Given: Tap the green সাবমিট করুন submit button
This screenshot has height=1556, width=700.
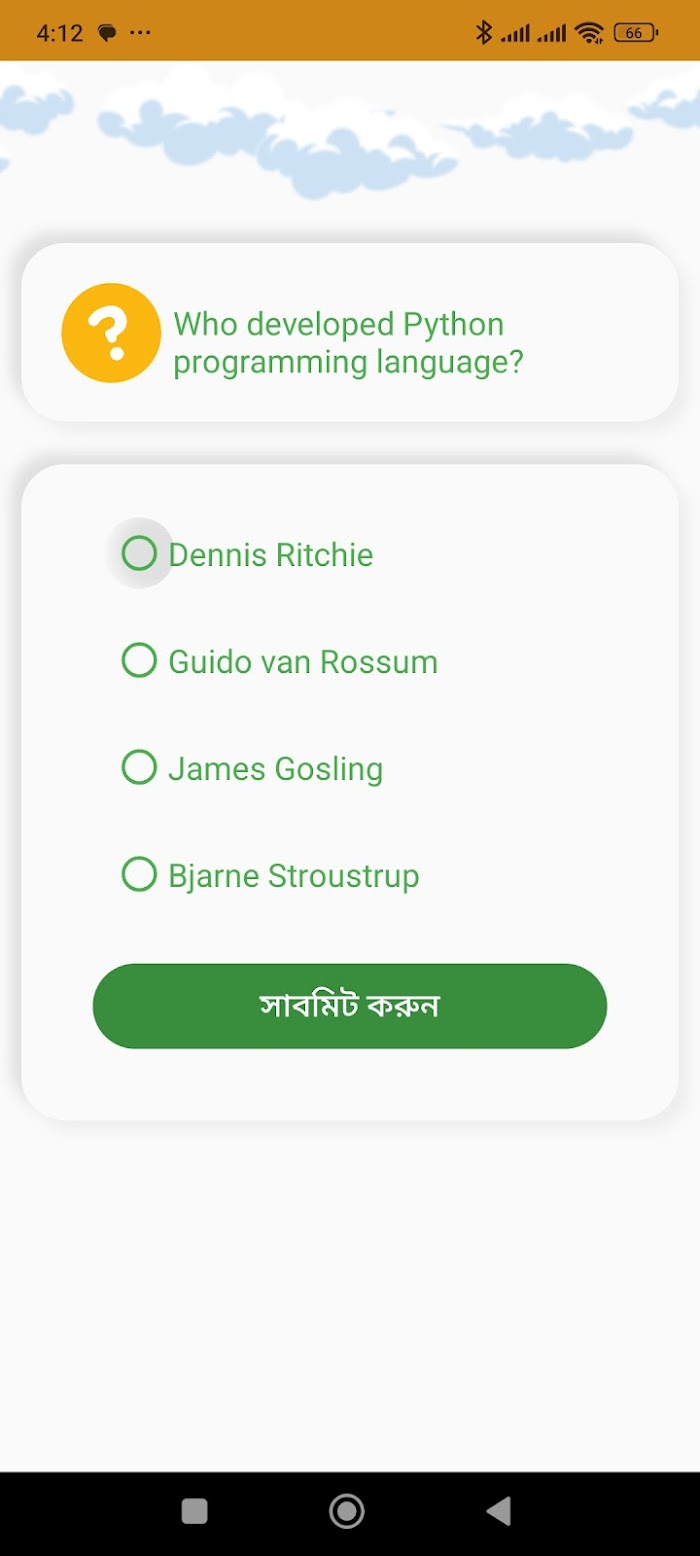Looking at the screenshot, I should pyautogui.click(x=350, y=1006).
